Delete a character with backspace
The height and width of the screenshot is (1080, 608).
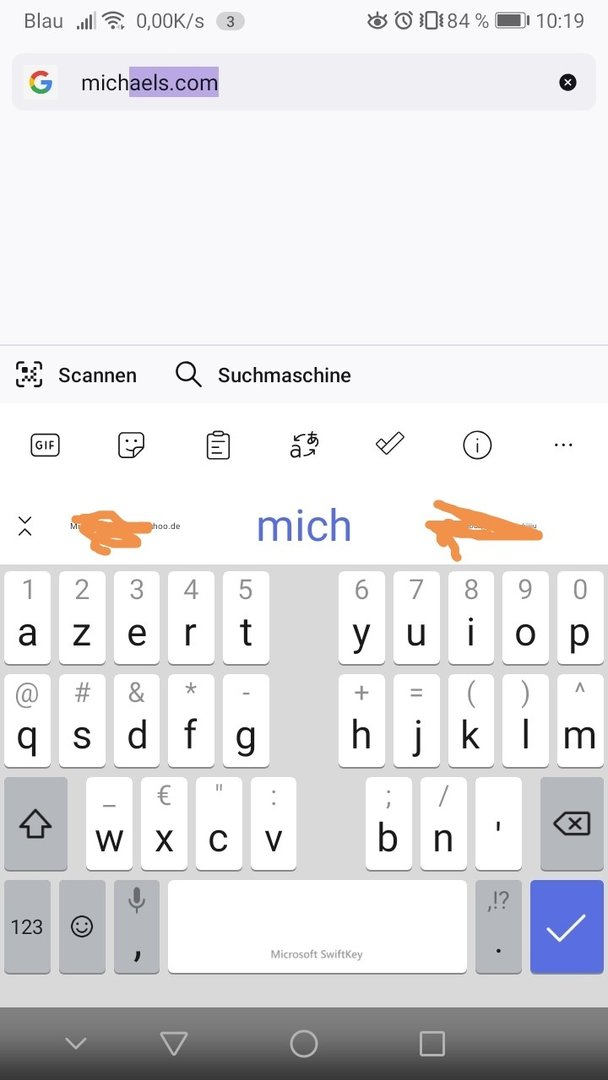571,824
